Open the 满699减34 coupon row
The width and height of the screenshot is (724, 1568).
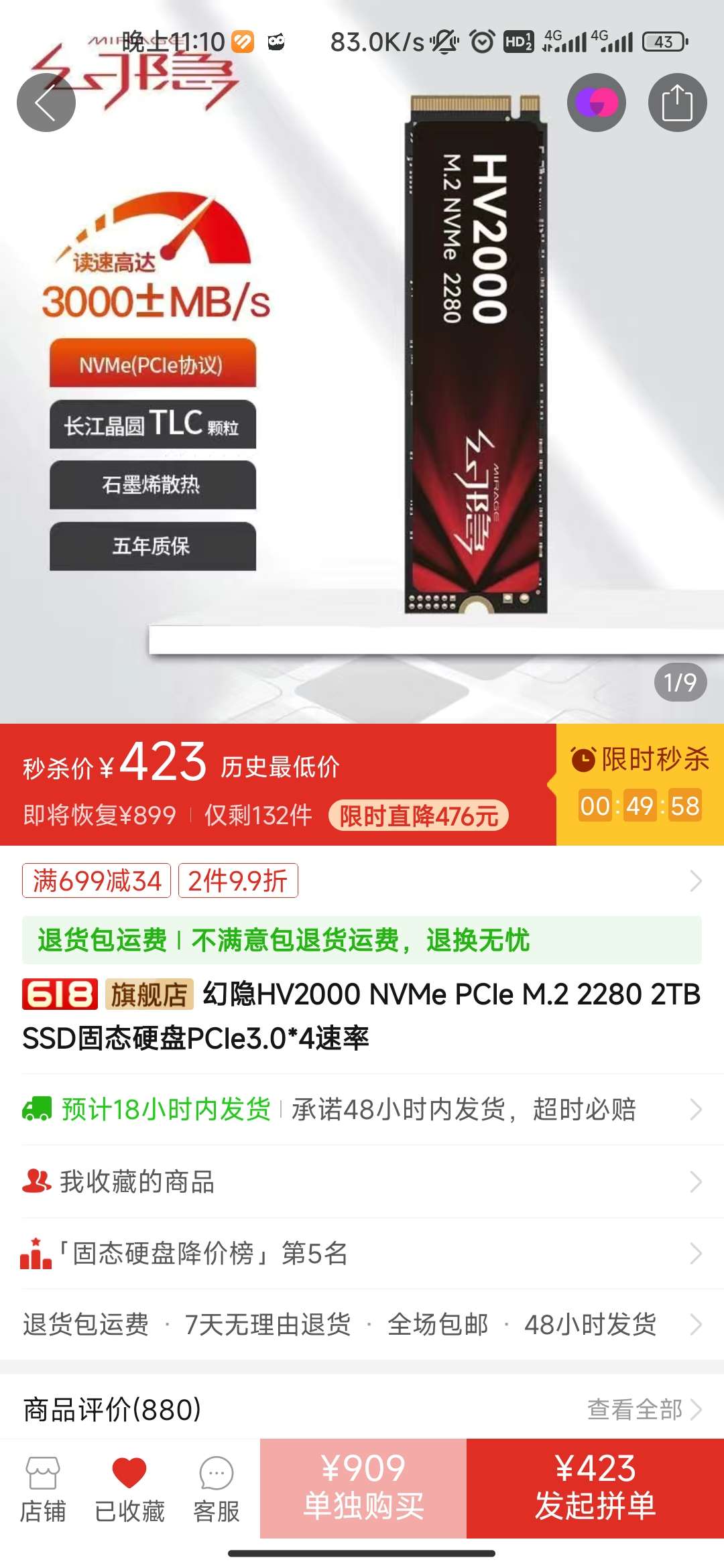point(362,880)
